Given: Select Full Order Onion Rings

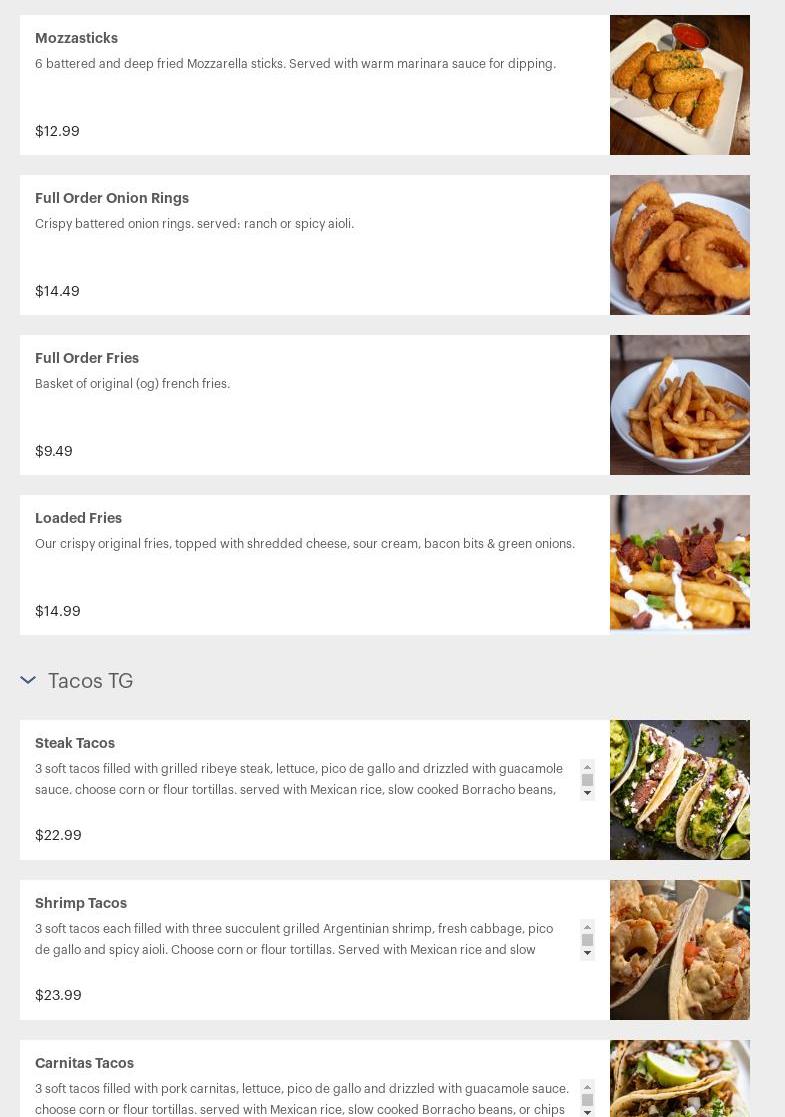Looking at the screenshot, I should point(112,199).
